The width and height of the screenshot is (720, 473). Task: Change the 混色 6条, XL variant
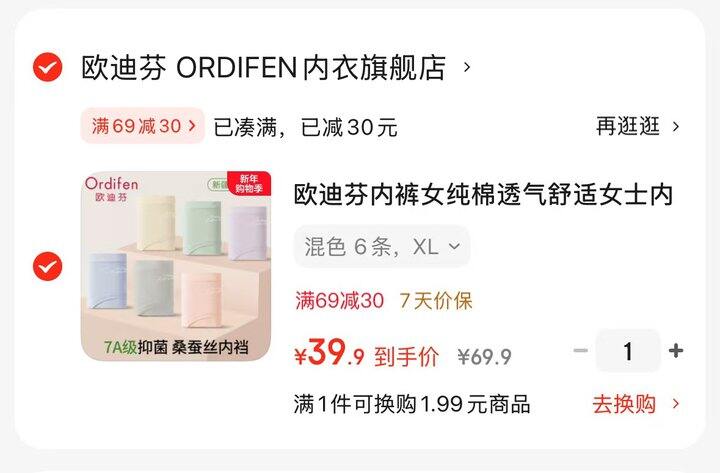(x=381, y=247)
